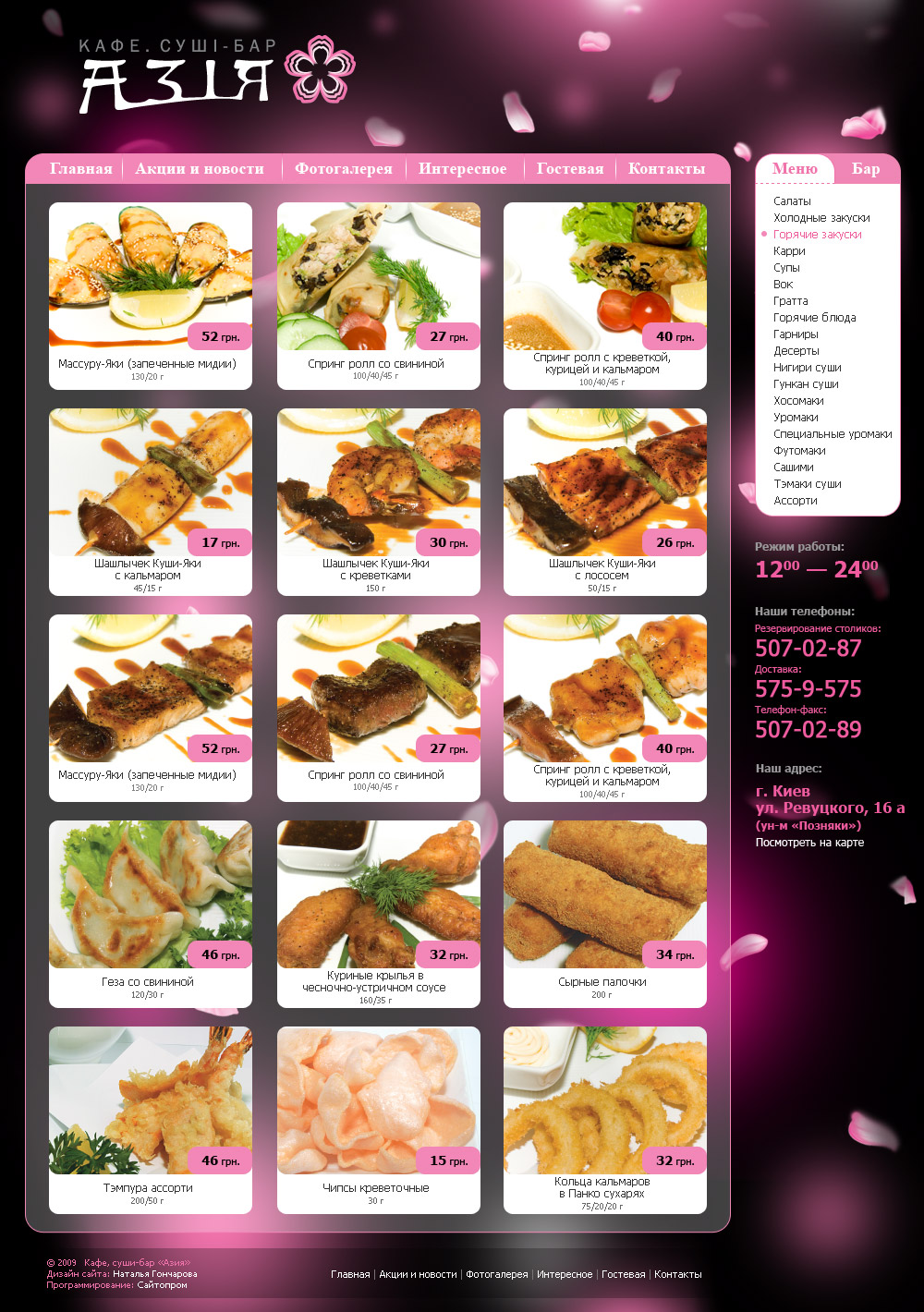Open the Холодные закуски category

[821, 217]
